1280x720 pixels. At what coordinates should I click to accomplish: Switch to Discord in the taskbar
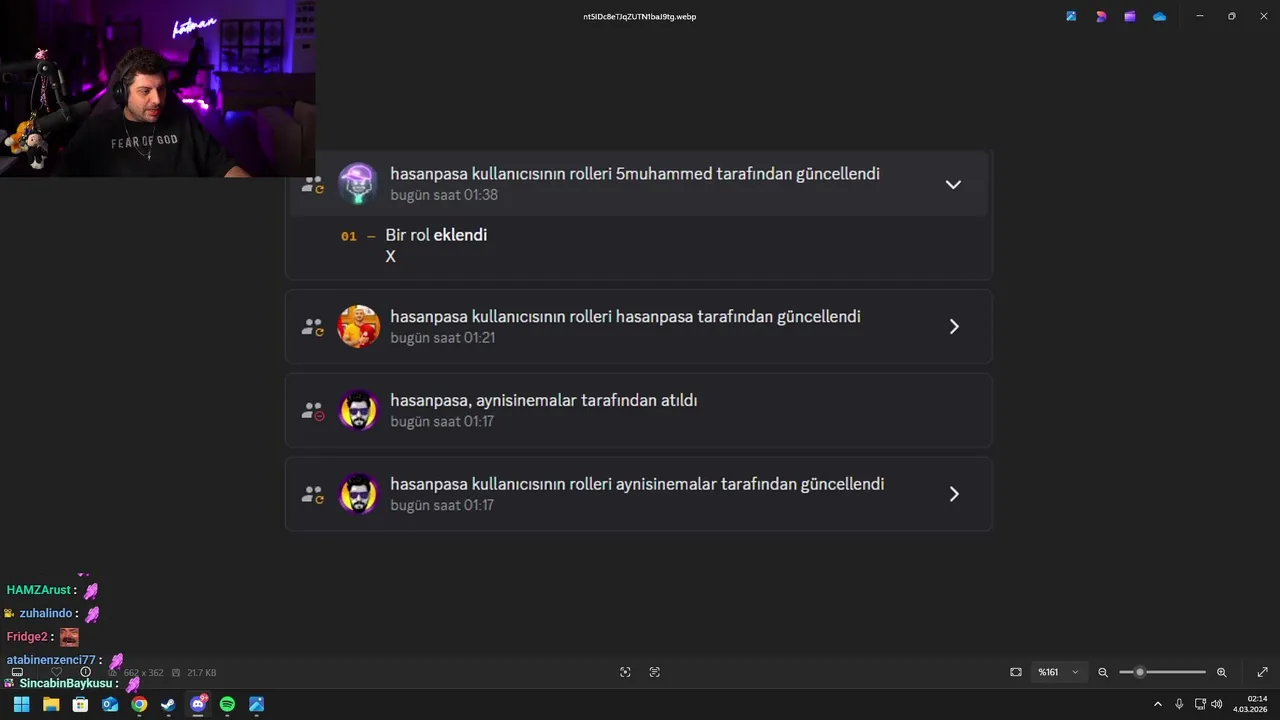(198, 704)
